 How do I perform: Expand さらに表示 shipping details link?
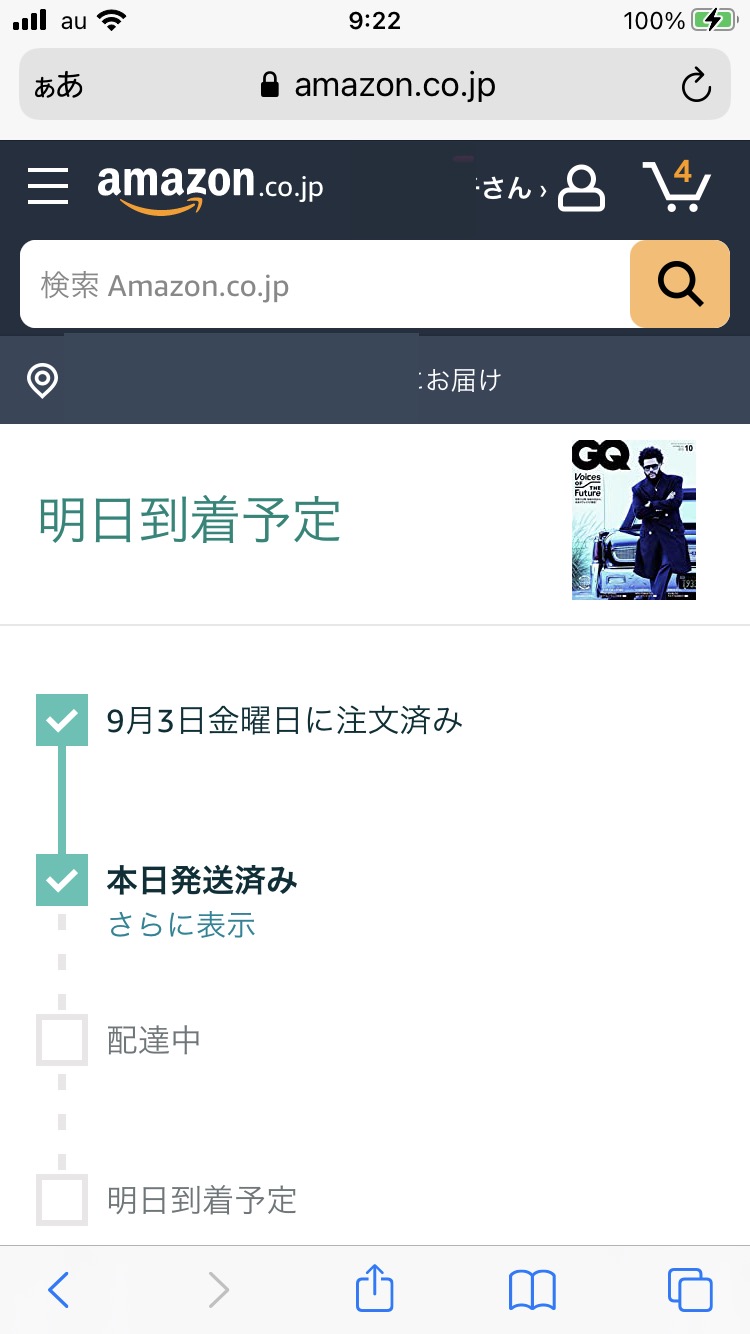[x=181, y=925]
